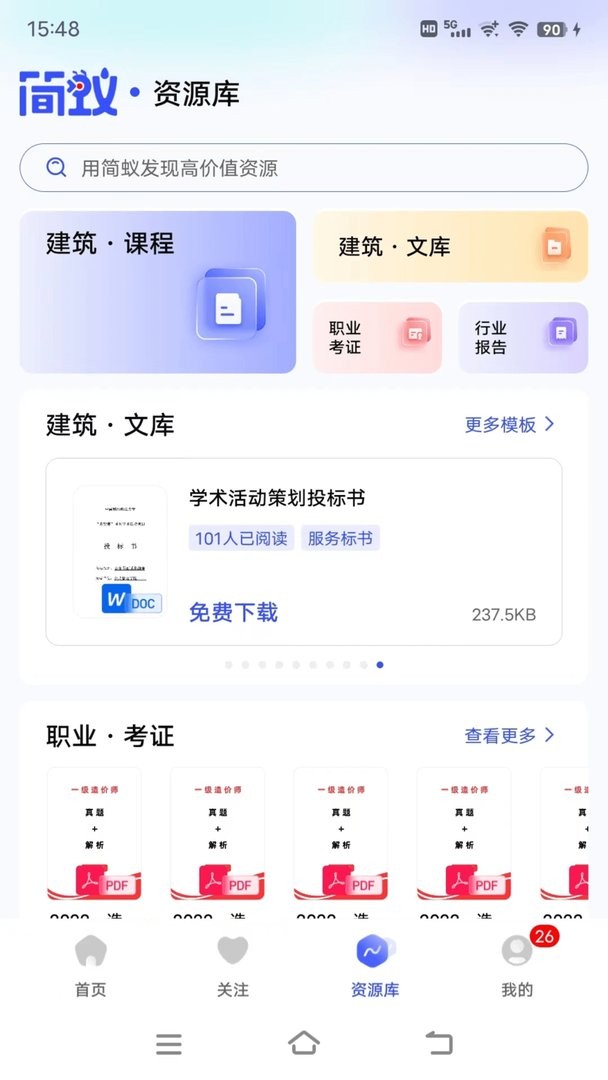Tap the 用简蚁发现高价值资源 search box

click(x=303, y=168)
